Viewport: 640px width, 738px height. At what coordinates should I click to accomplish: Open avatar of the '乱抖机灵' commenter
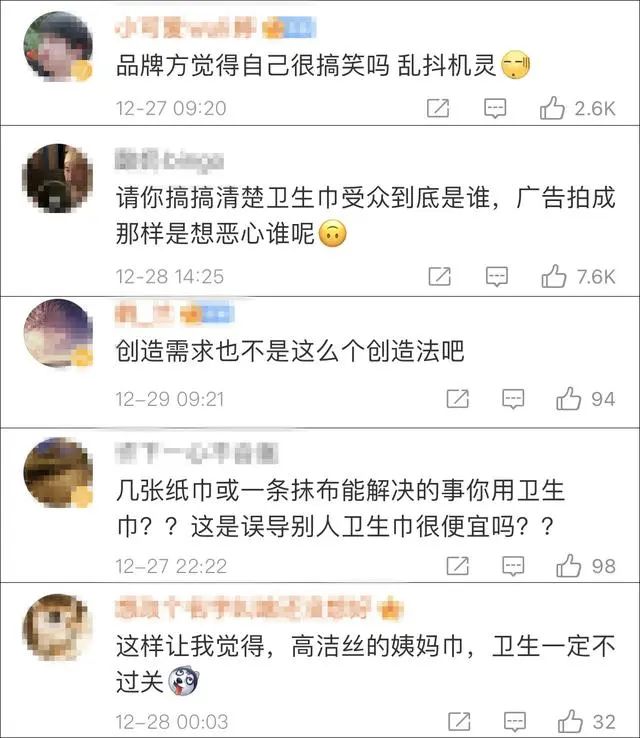pos(57,46)
